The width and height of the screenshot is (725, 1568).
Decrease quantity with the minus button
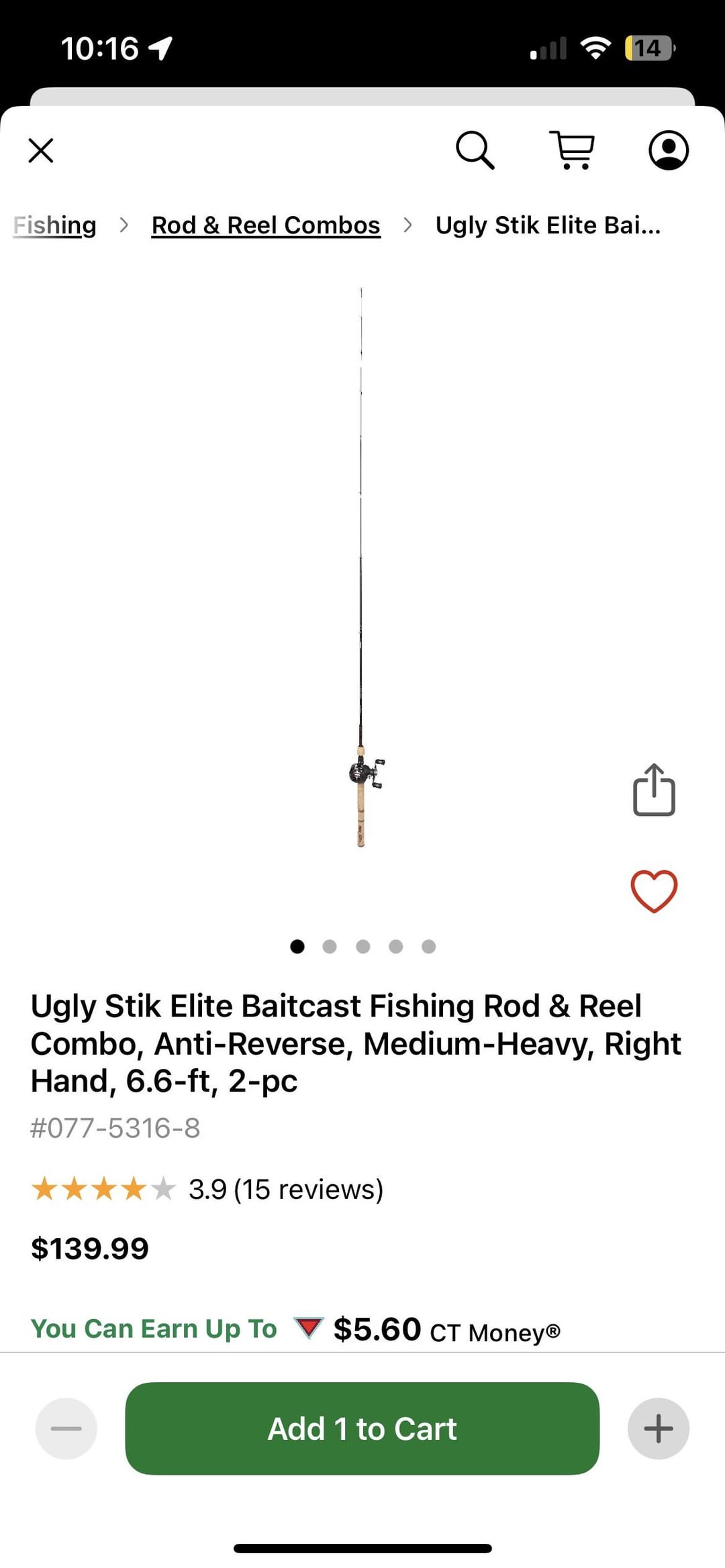[66, 1428]
